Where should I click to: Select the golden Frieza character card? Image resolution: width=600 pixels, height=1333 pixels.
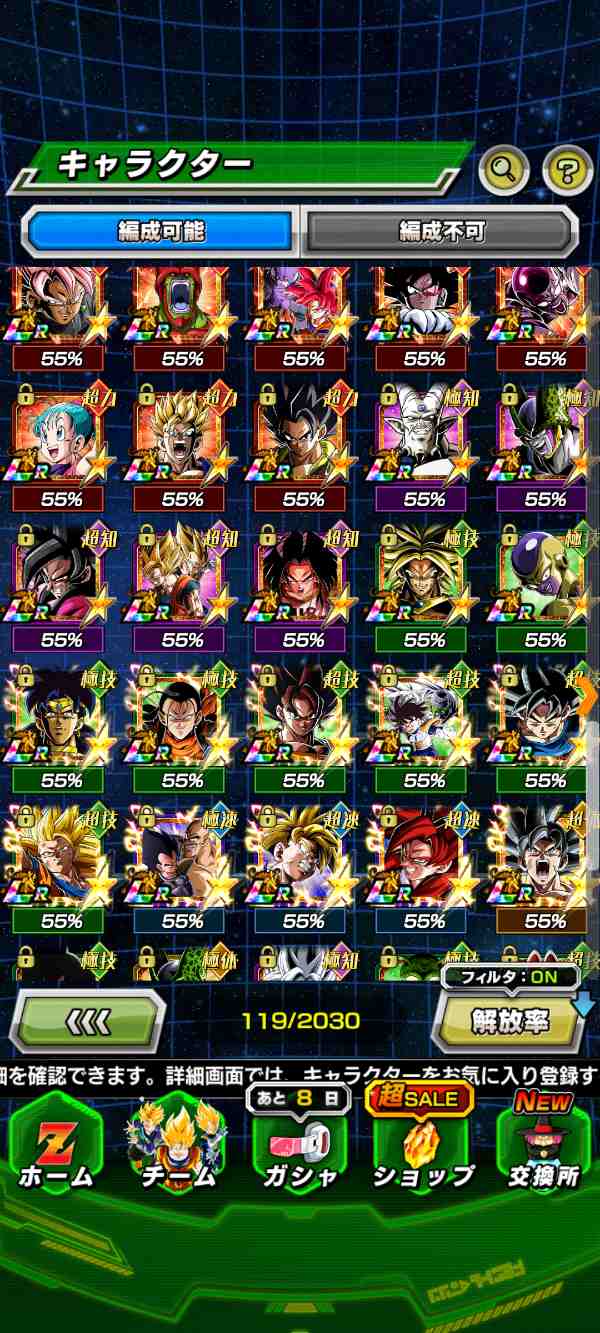coord(545,575)
